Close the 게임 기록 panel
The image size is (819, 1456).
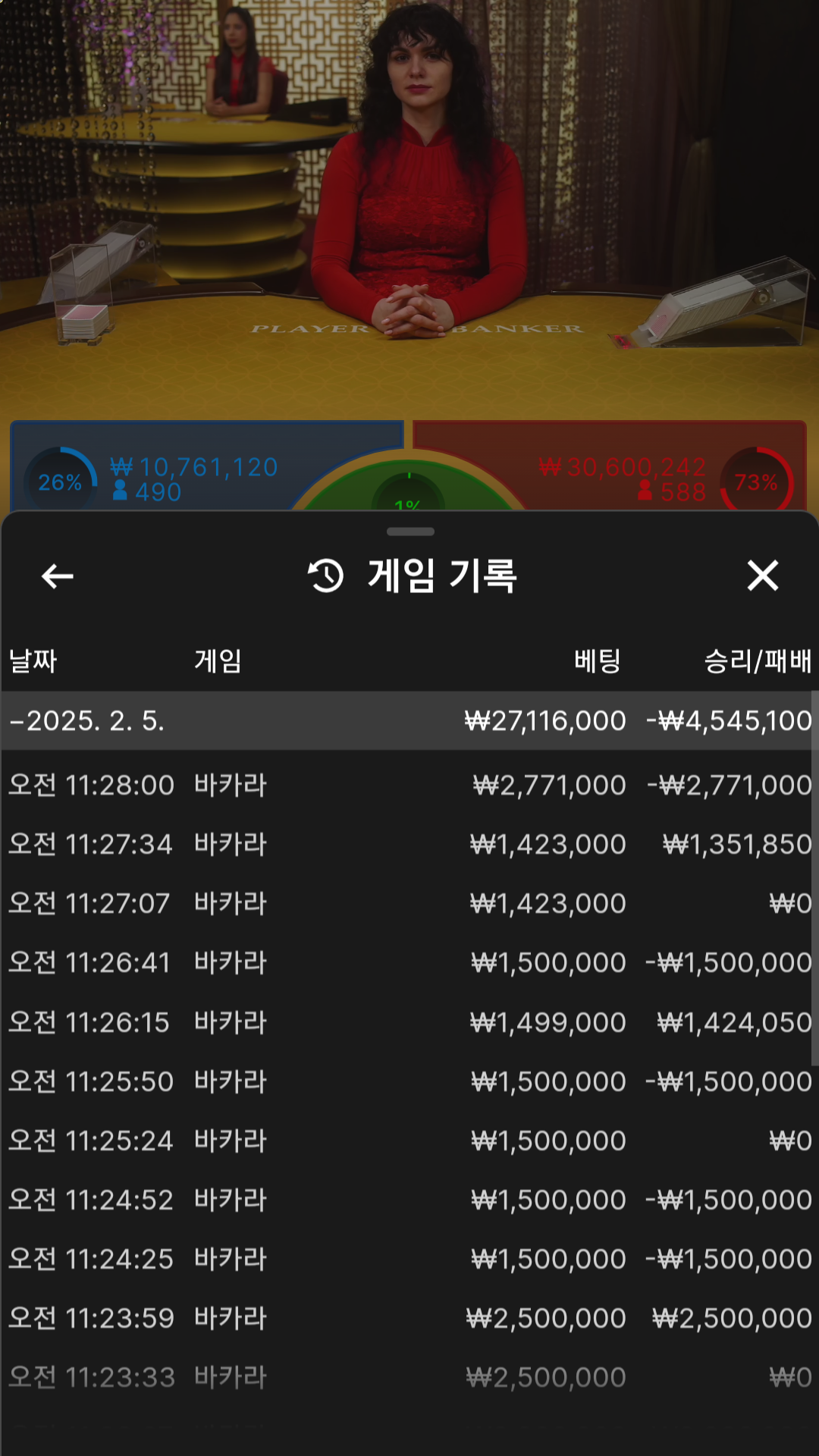click(x=763, y=576)
